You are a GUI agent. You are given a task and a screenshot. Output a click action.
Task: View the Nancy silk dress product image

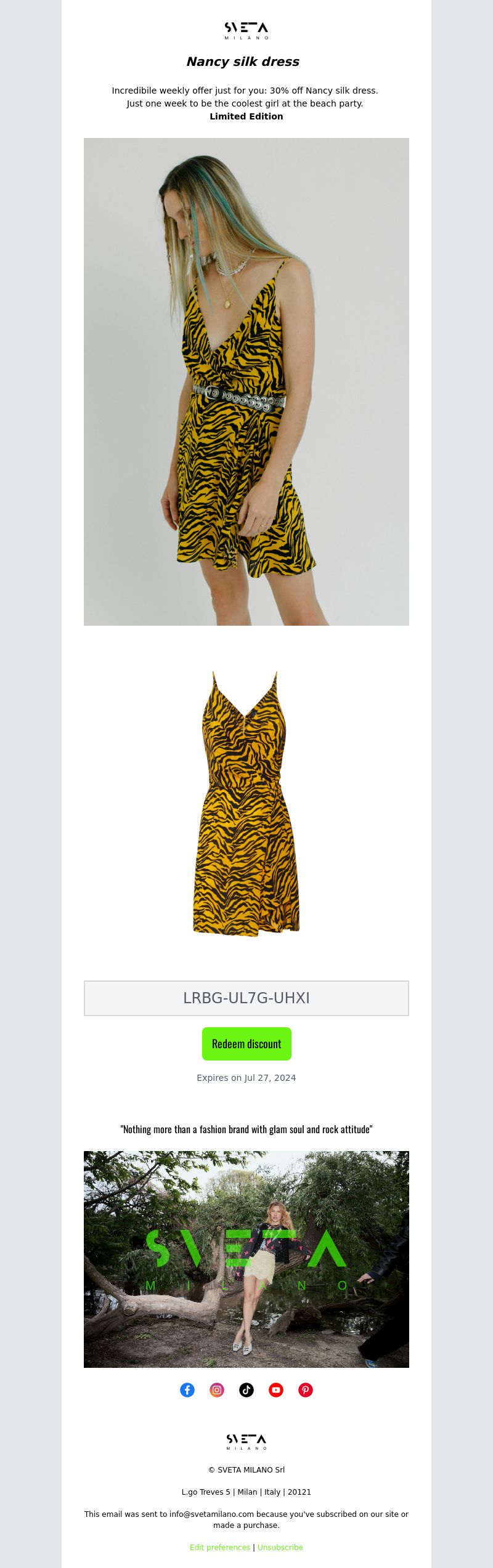[x=246, y=804]
